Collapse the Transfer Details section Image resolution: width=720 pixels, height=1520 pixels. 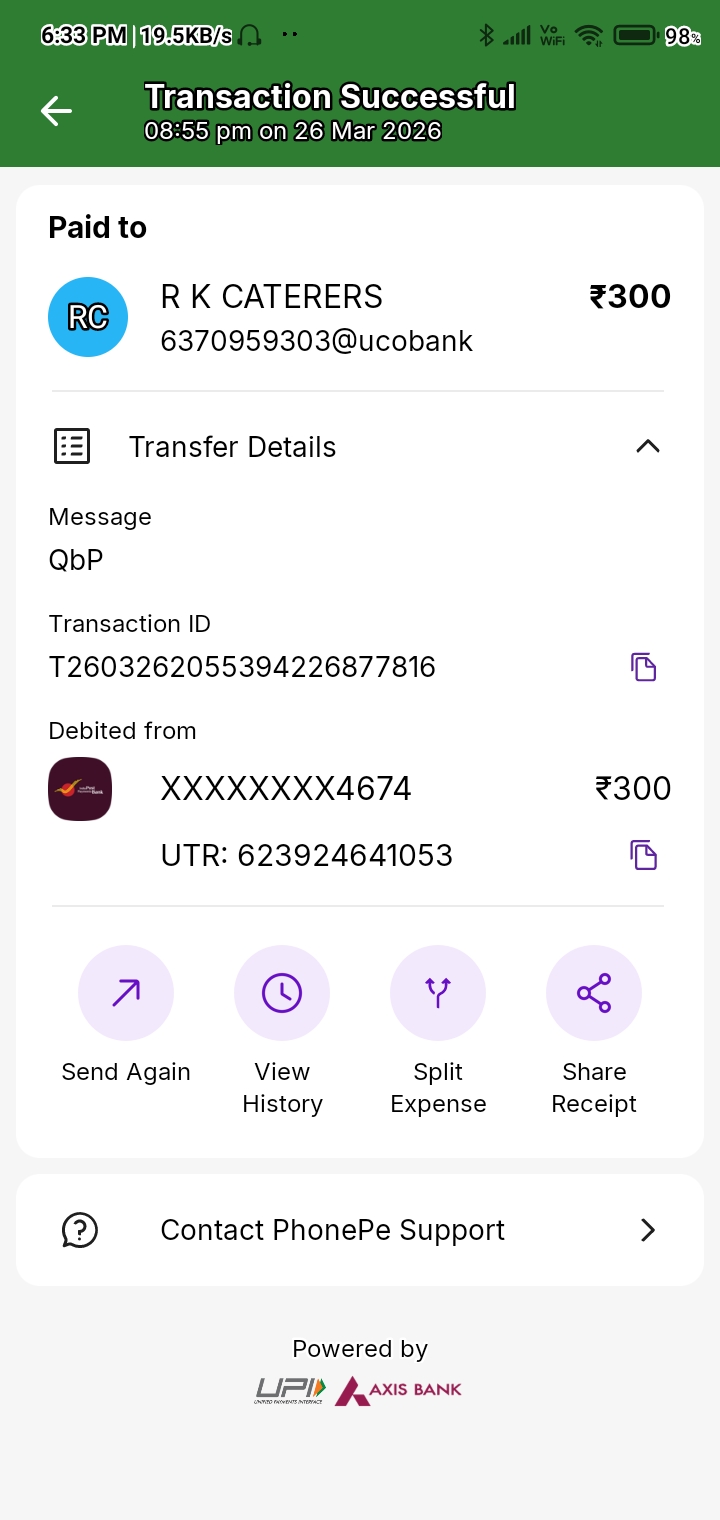click(x=647, y=446)
